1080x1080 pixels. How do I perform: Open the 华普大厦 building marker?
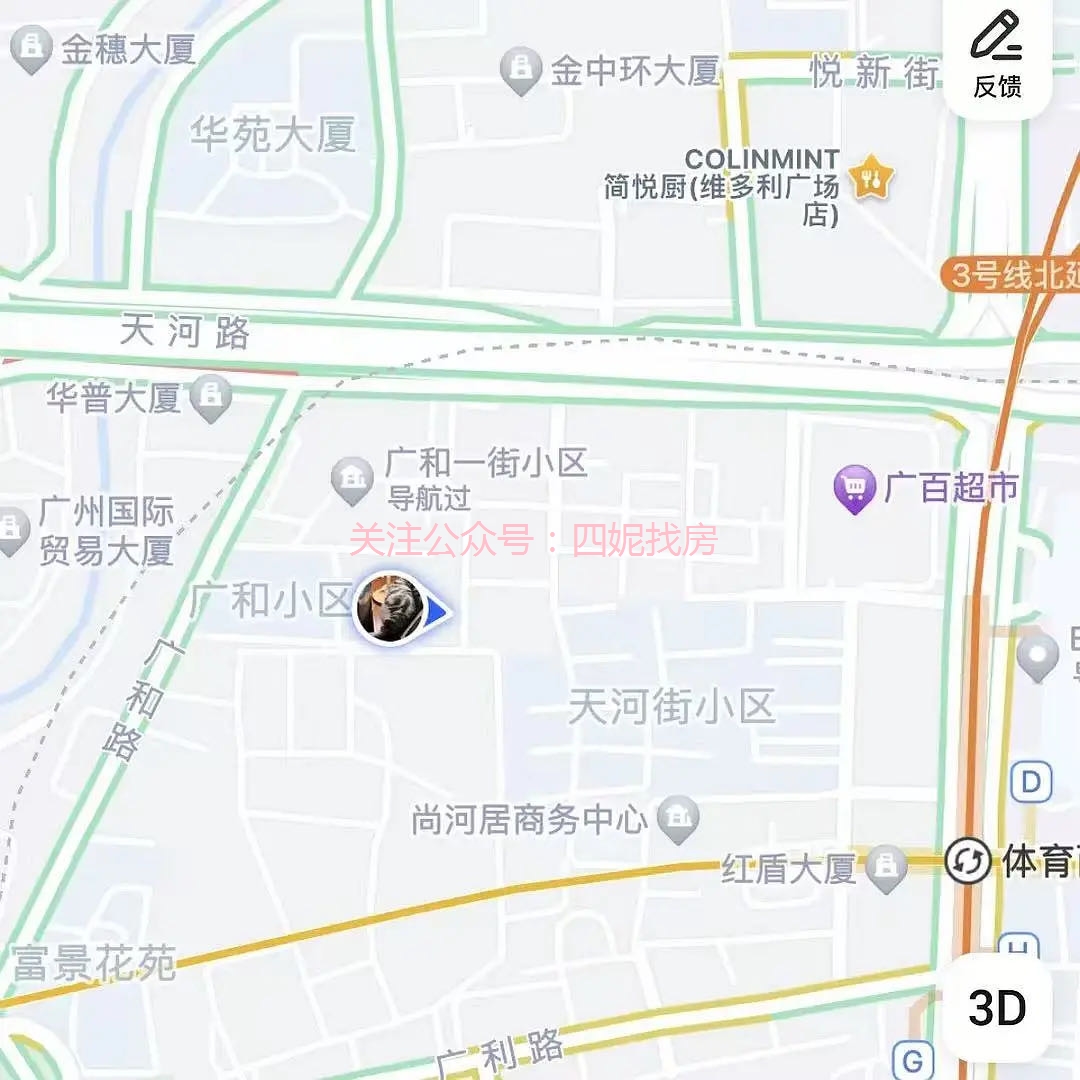point(211,398)
